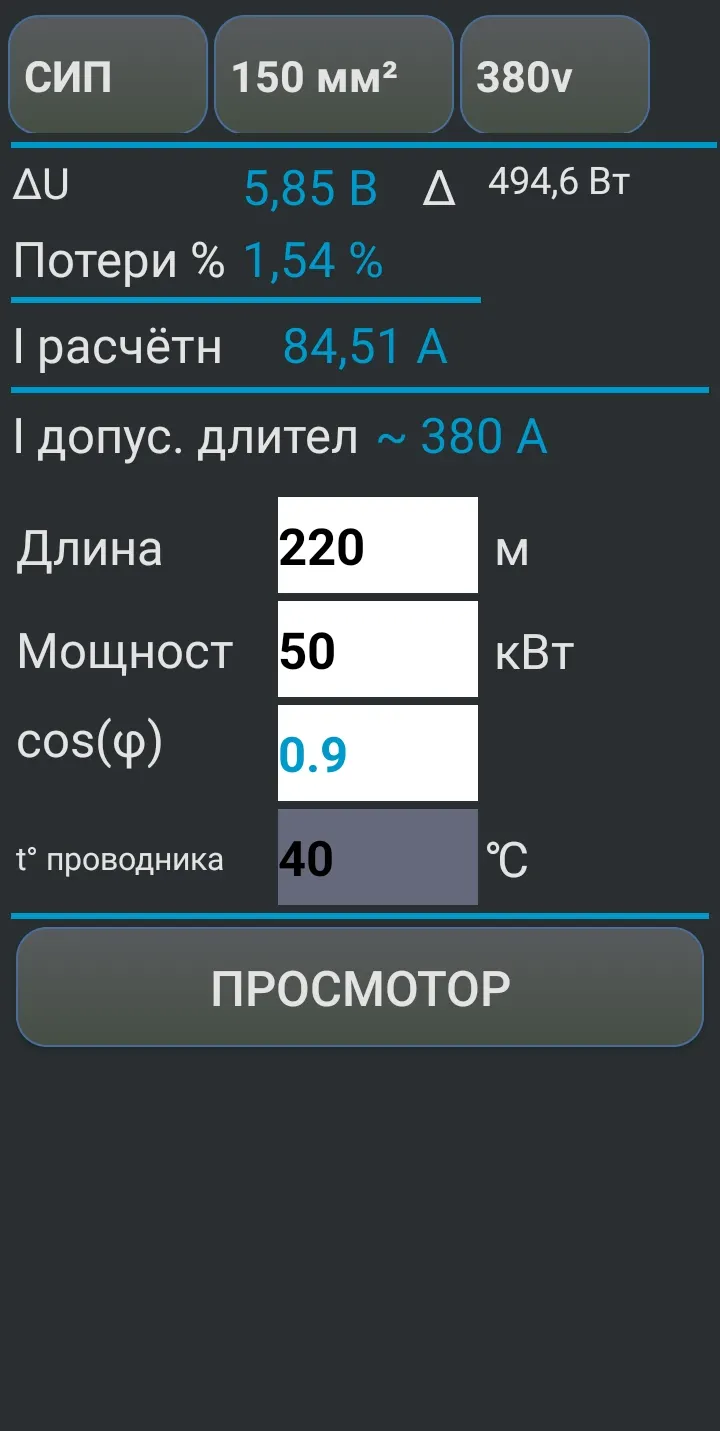This screenshot has width=720, height=1431.
Task: Tap the ПРОСМОТОР button
Action: (360, 987)
